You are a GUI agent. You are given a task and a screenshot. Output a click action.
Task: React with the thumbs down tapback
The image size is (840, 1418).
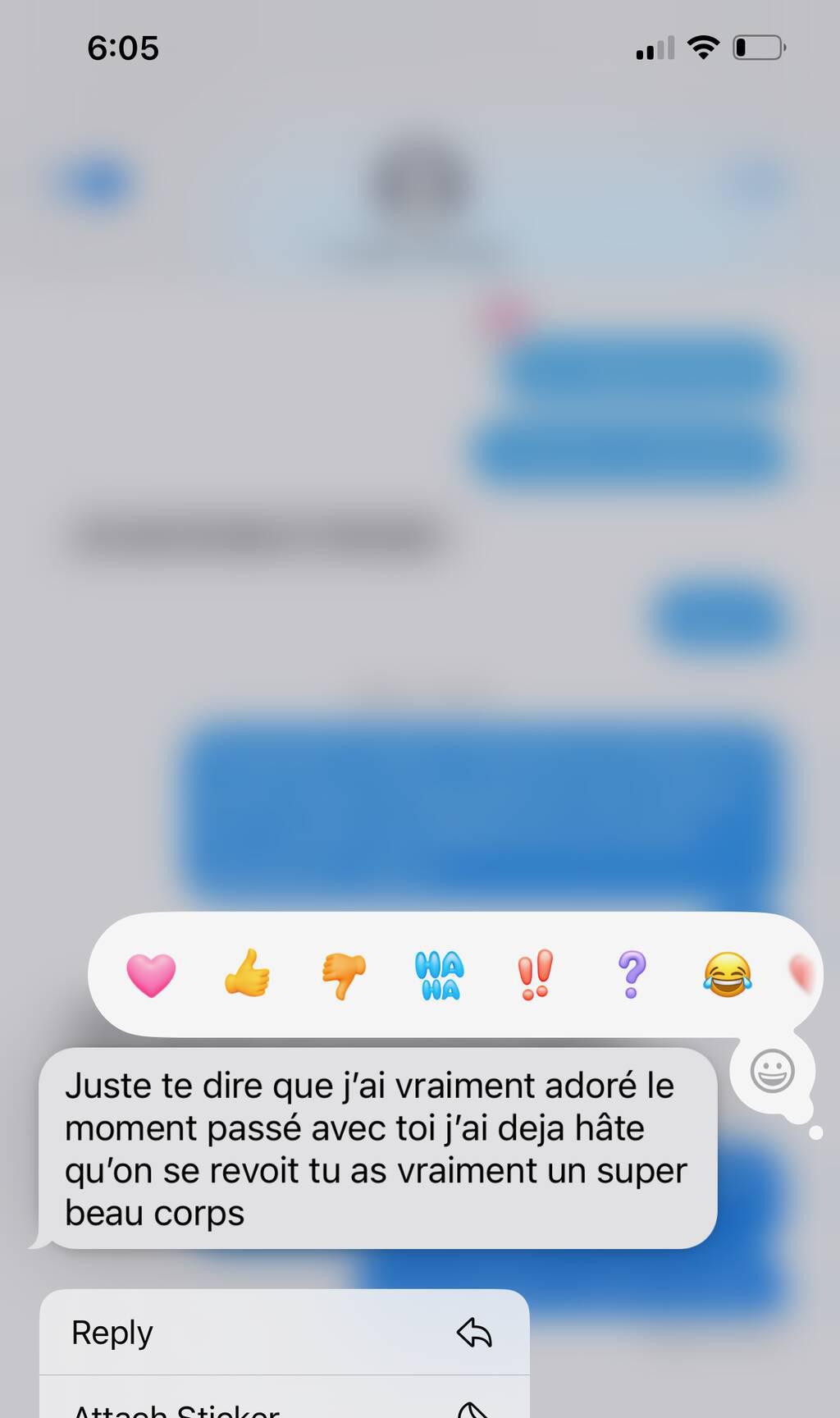pyautogui.click(x=343, y=975)
